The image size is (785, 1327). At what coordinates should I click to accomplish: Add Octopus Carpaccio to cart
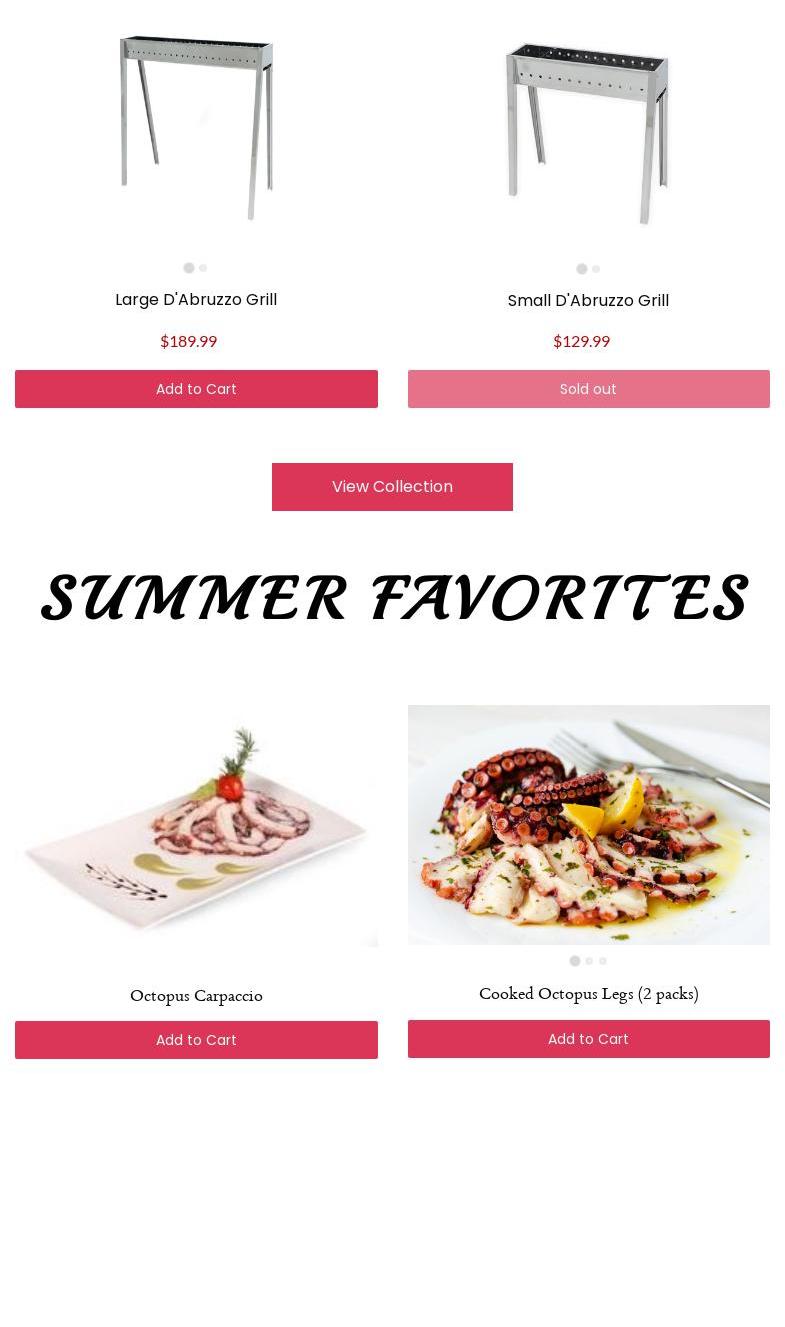click(x=196, y=1040)
